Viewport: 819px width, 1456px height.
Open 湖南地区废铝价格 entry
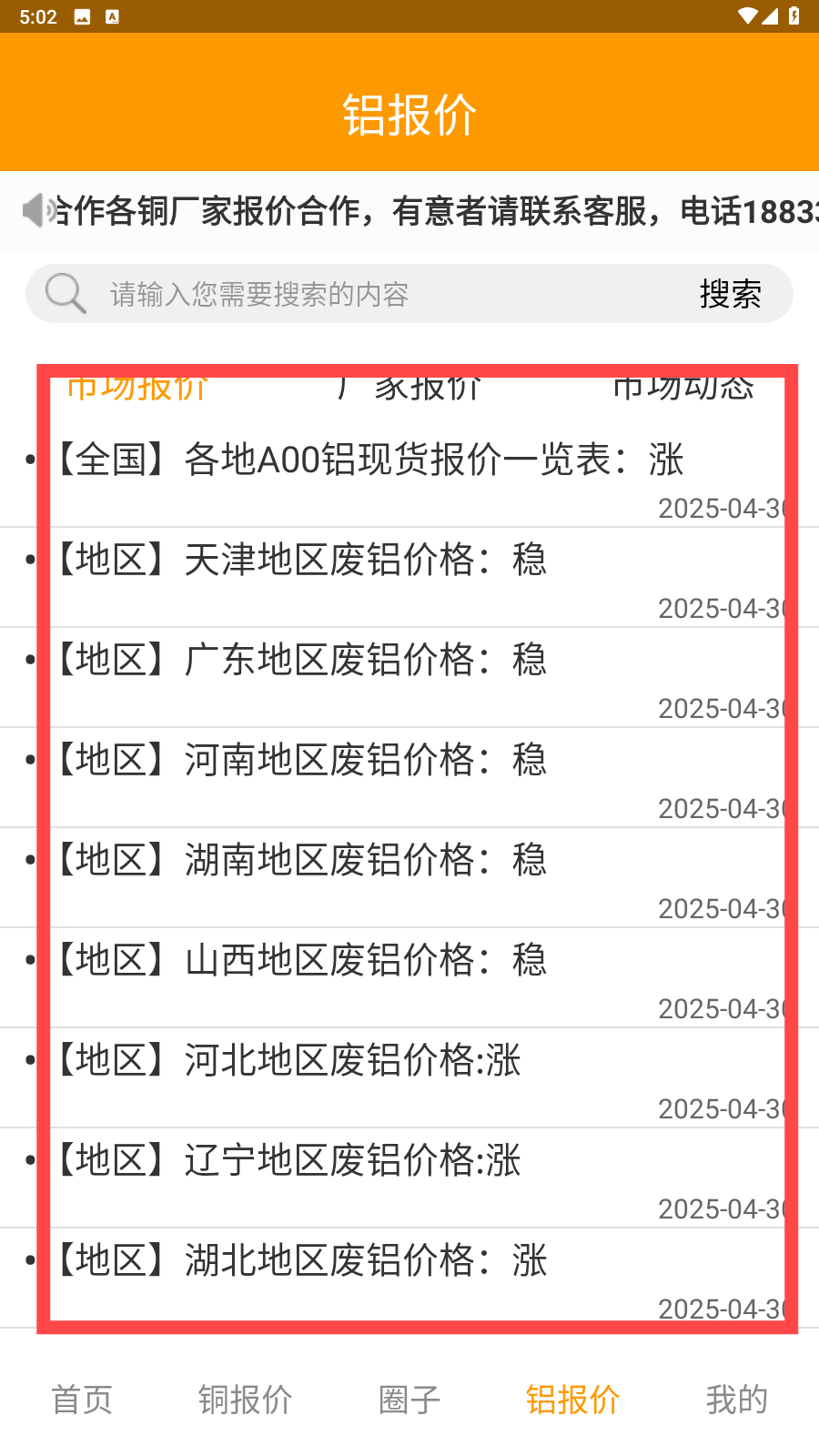[409, 877]
